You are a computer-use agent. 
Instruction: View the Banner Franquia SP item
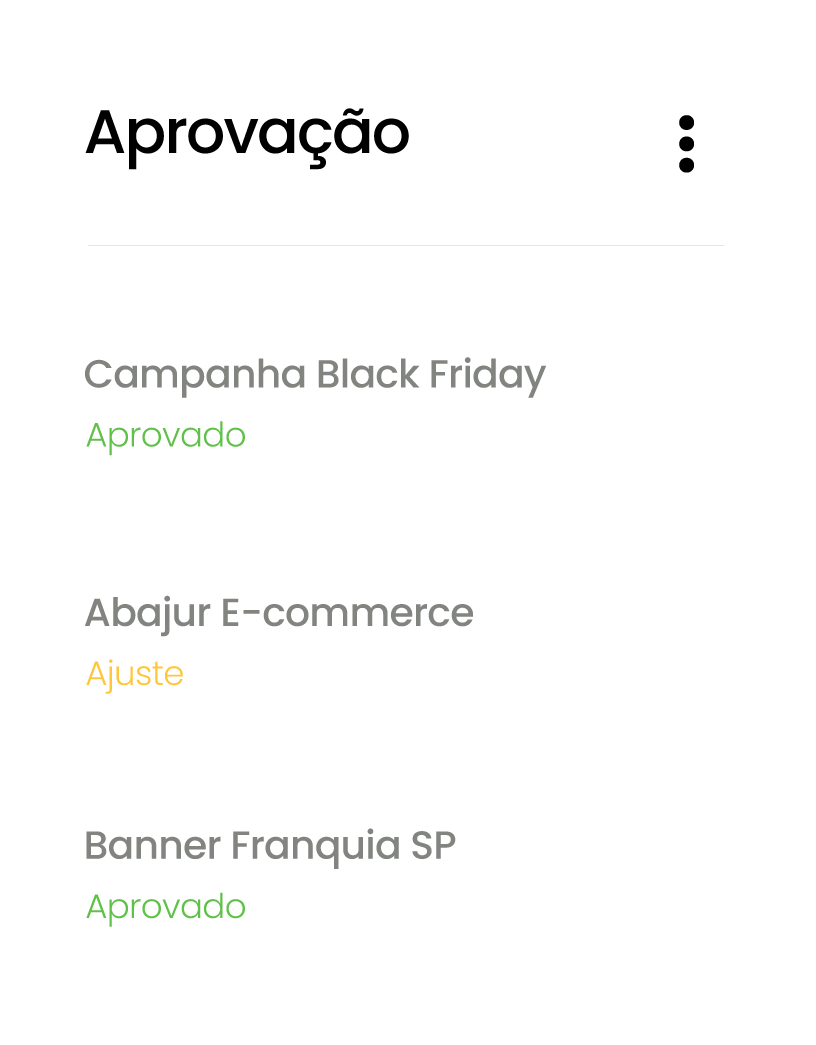(x=270, y=846)
